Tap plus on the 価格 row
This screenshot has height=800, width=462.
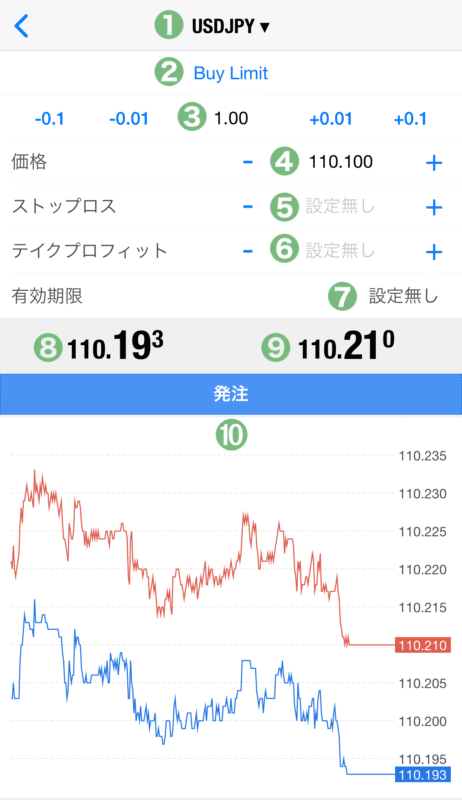434,163
